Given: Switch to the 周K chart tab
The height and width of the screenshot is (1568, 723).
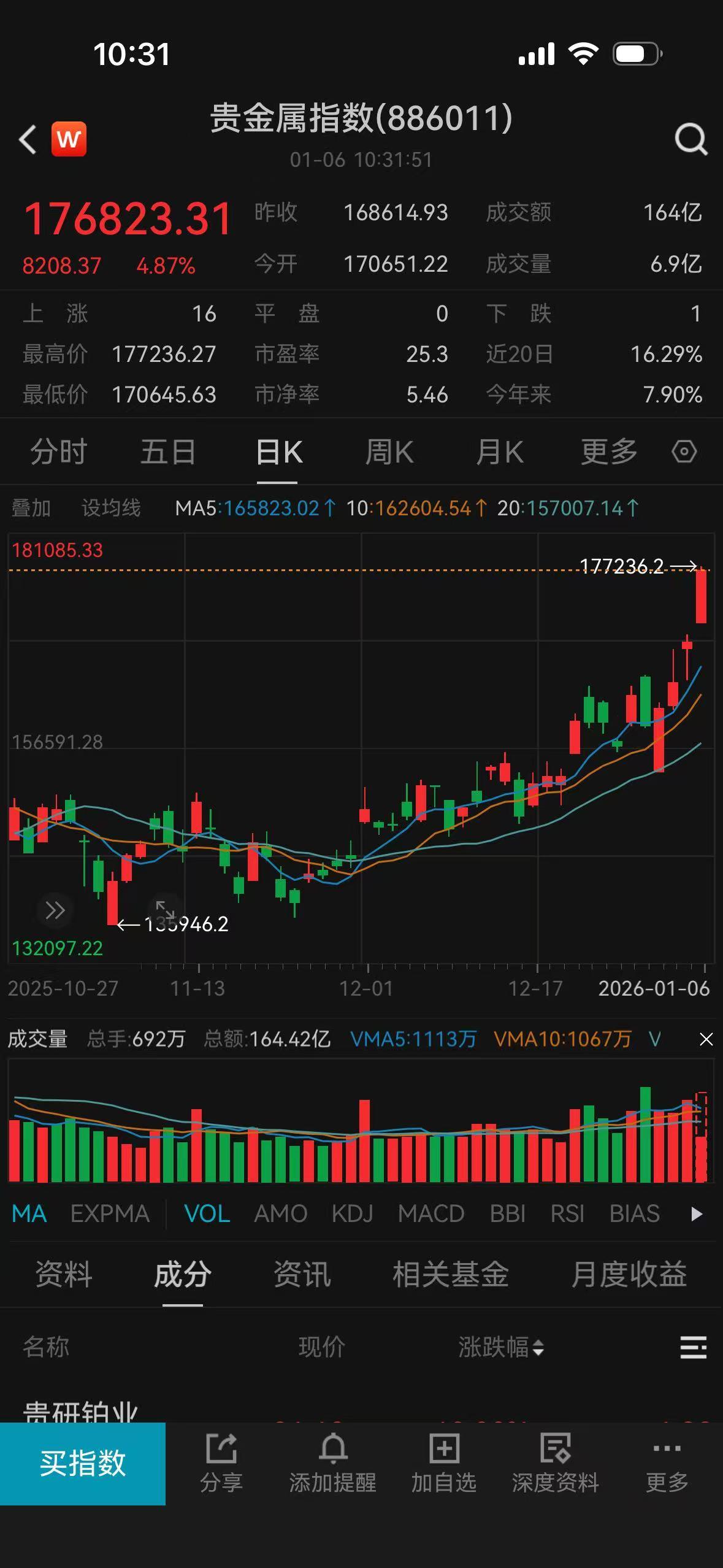Looking at the screenshot, I should pos(389,453).
